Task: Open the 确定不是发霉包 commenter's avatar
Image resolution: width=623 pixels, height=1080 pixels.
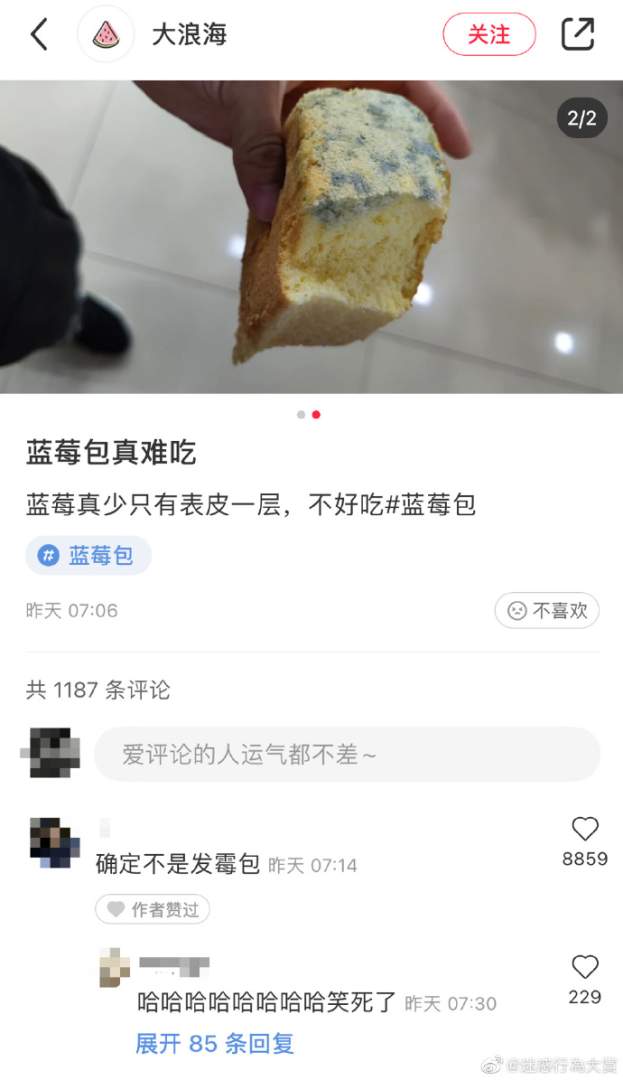Action: coord(54,842)
